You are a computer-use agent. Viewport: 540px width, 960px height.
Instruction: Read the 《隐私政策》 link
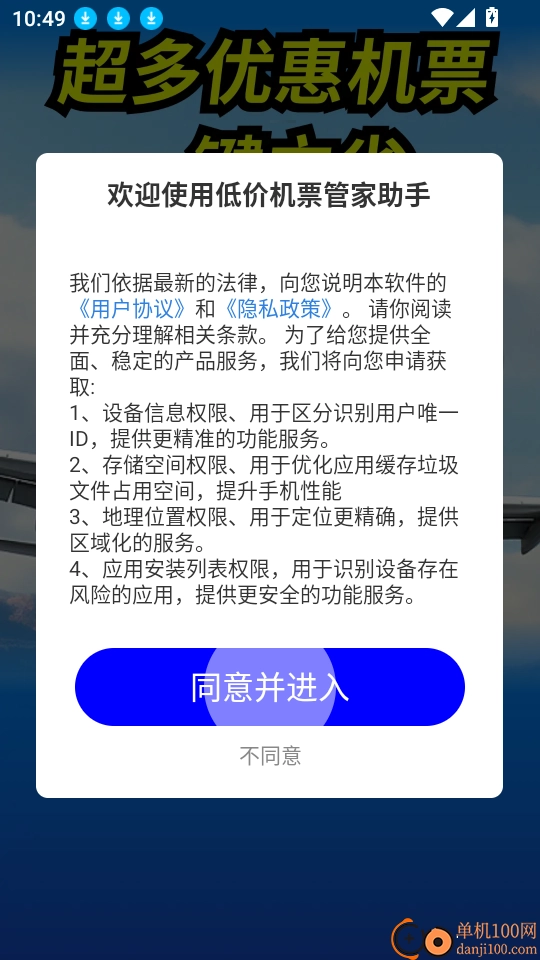point(279,309)
